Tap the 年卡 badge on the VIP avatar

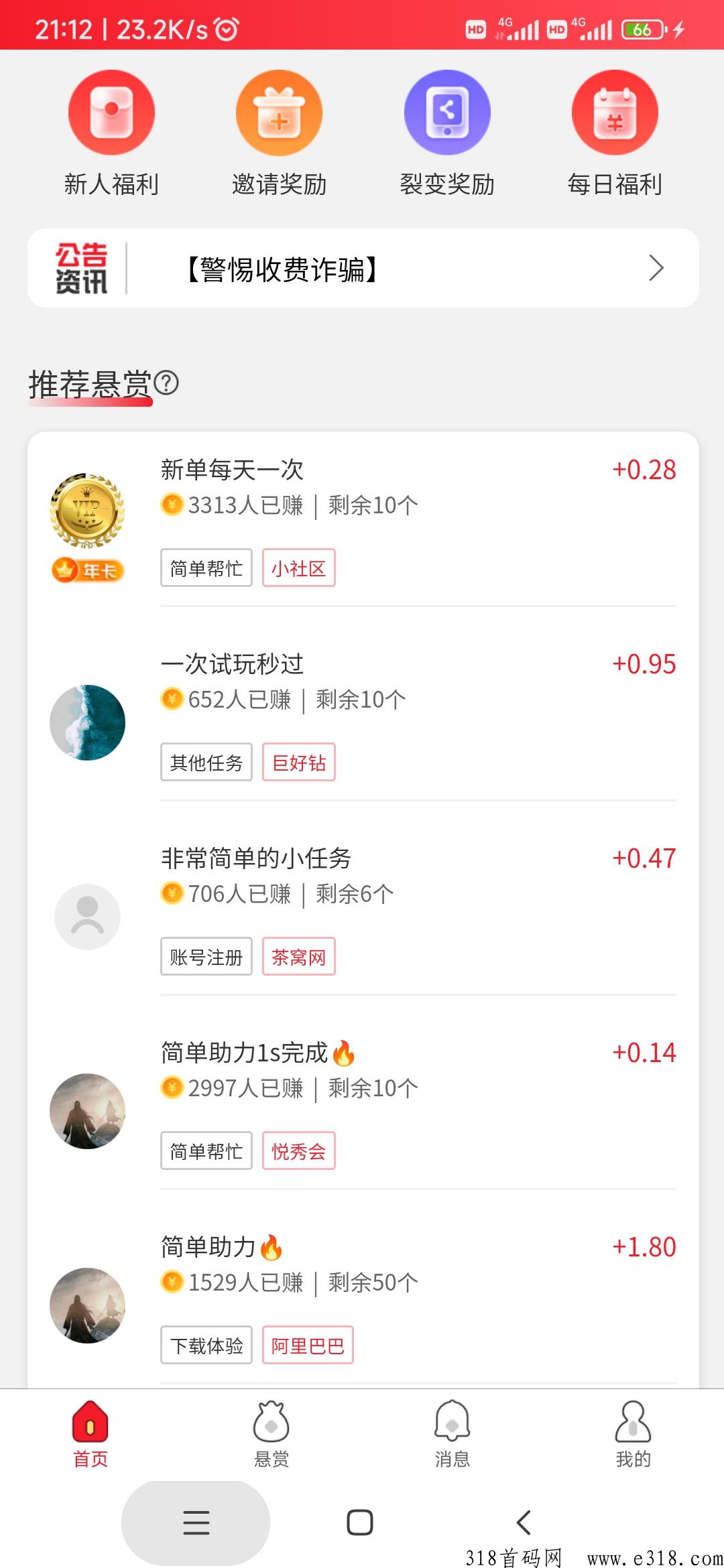coord(87,570)
